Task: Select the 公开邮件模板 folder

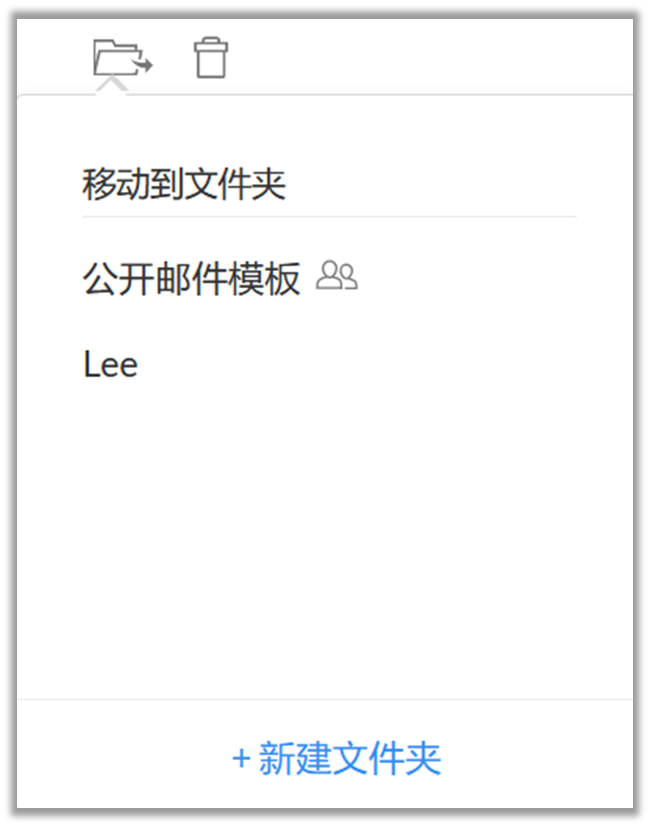Action: pyautogui.click(x=192, y=280)
